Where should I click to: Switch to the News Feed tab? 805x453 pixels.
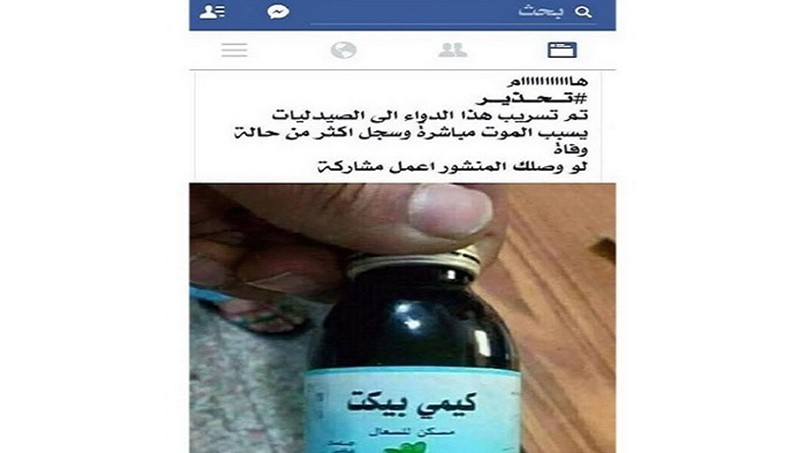point(562,49)
